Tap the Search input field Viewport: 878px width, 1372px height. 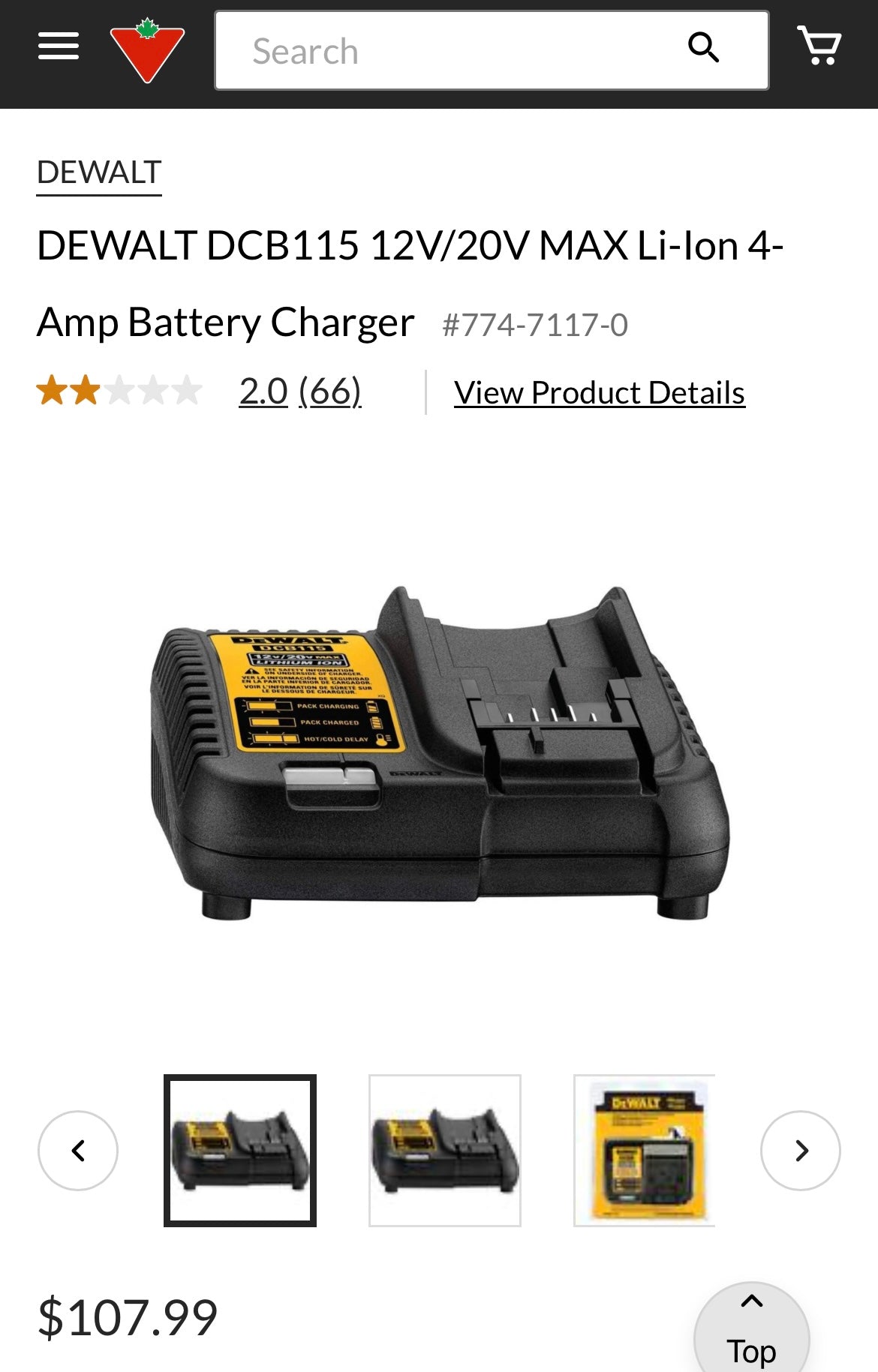(450, 51)
